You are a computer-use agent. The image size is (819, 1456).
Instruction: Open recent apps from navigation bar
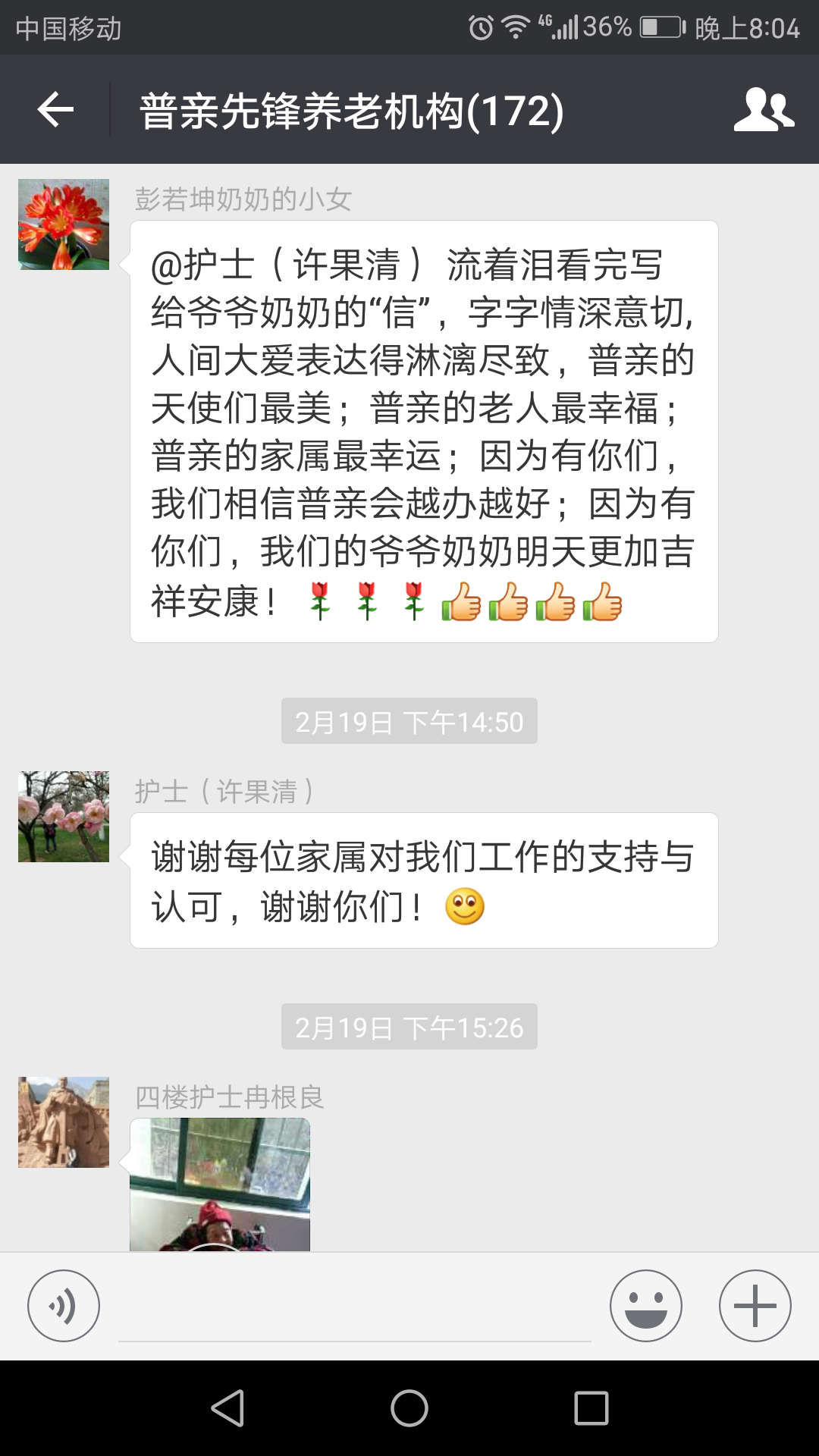[x=591, y=1408]
